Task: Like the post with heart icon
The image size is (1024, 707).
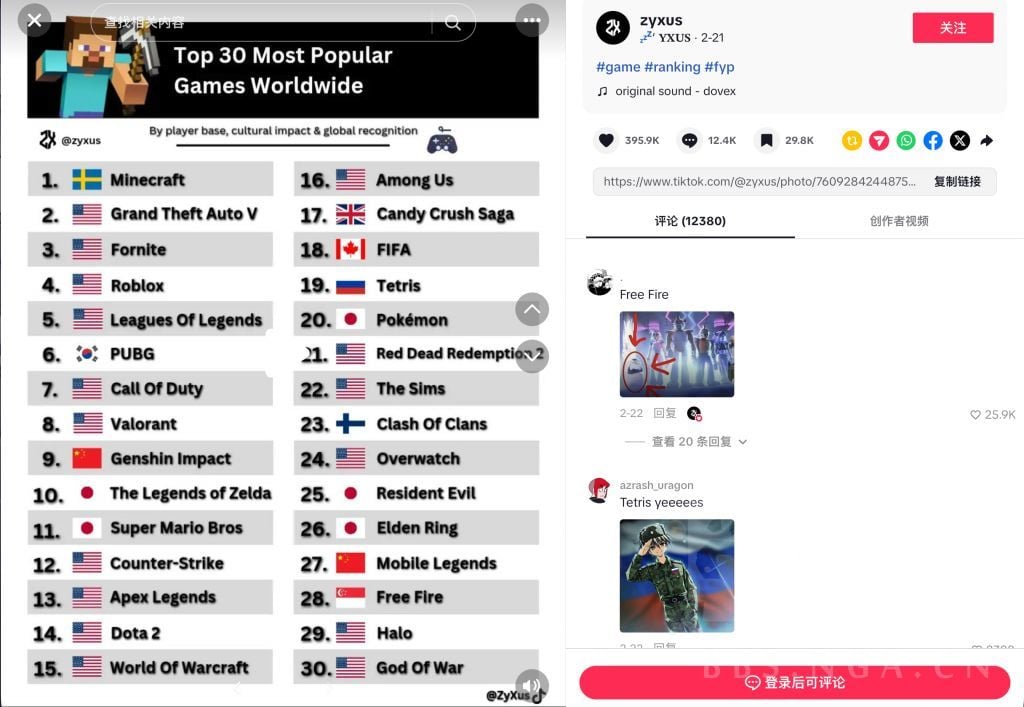Action: [x=606, y=141]
